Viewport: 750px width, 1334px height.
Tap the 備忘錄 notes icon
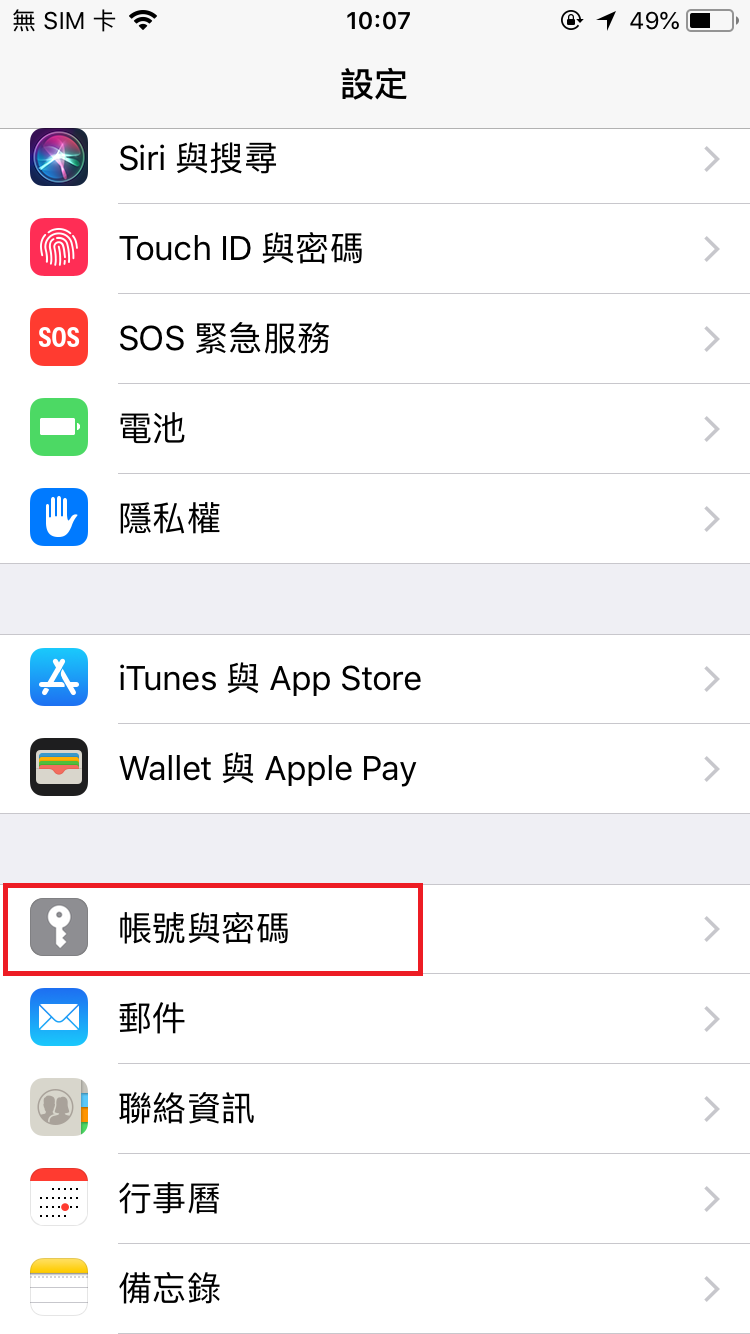58,1288
